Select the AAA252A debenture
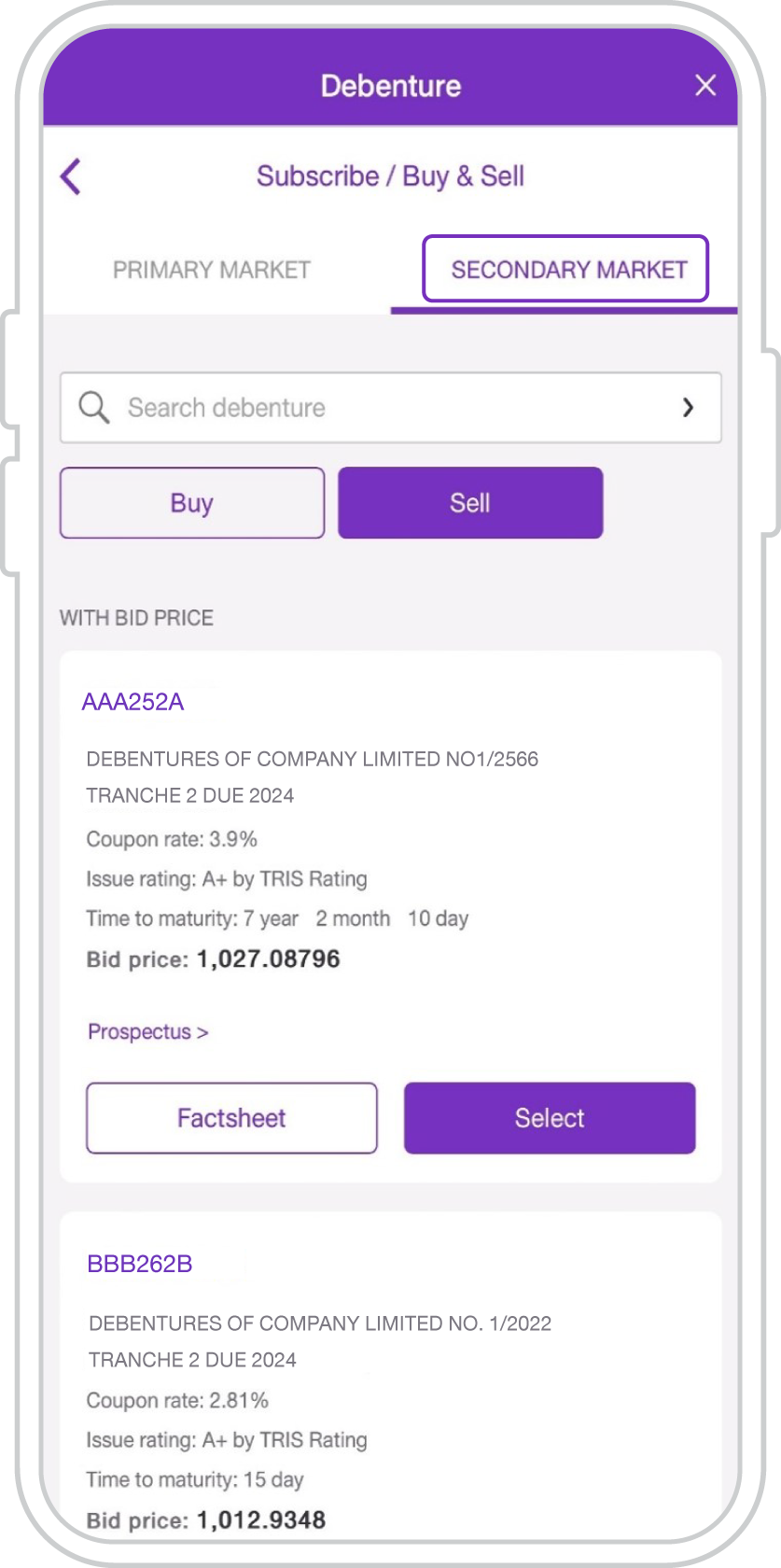Image resolution: width=781 pixels, height=1568 pixels. [x=550, y=1118]
